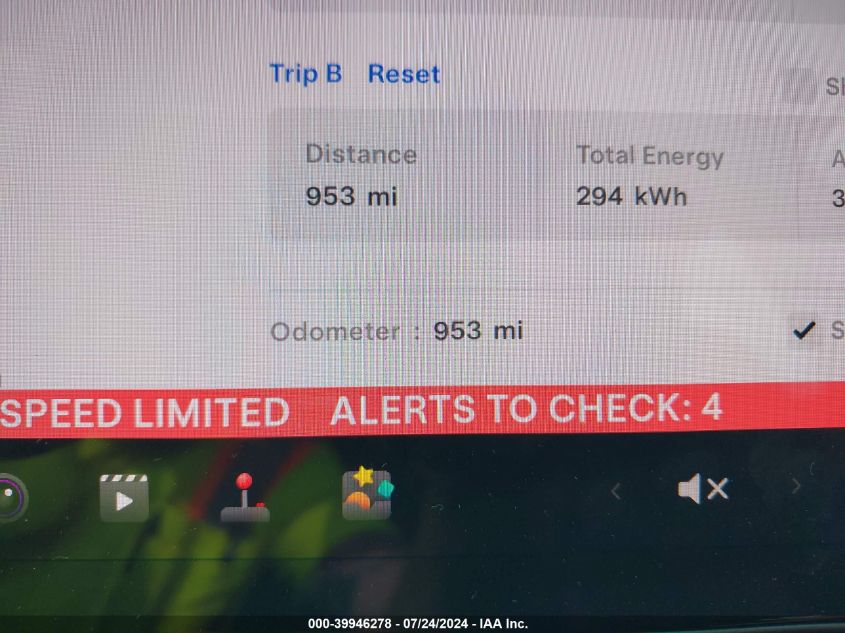Open the camera app
The image size is (845, 633).
10,498
